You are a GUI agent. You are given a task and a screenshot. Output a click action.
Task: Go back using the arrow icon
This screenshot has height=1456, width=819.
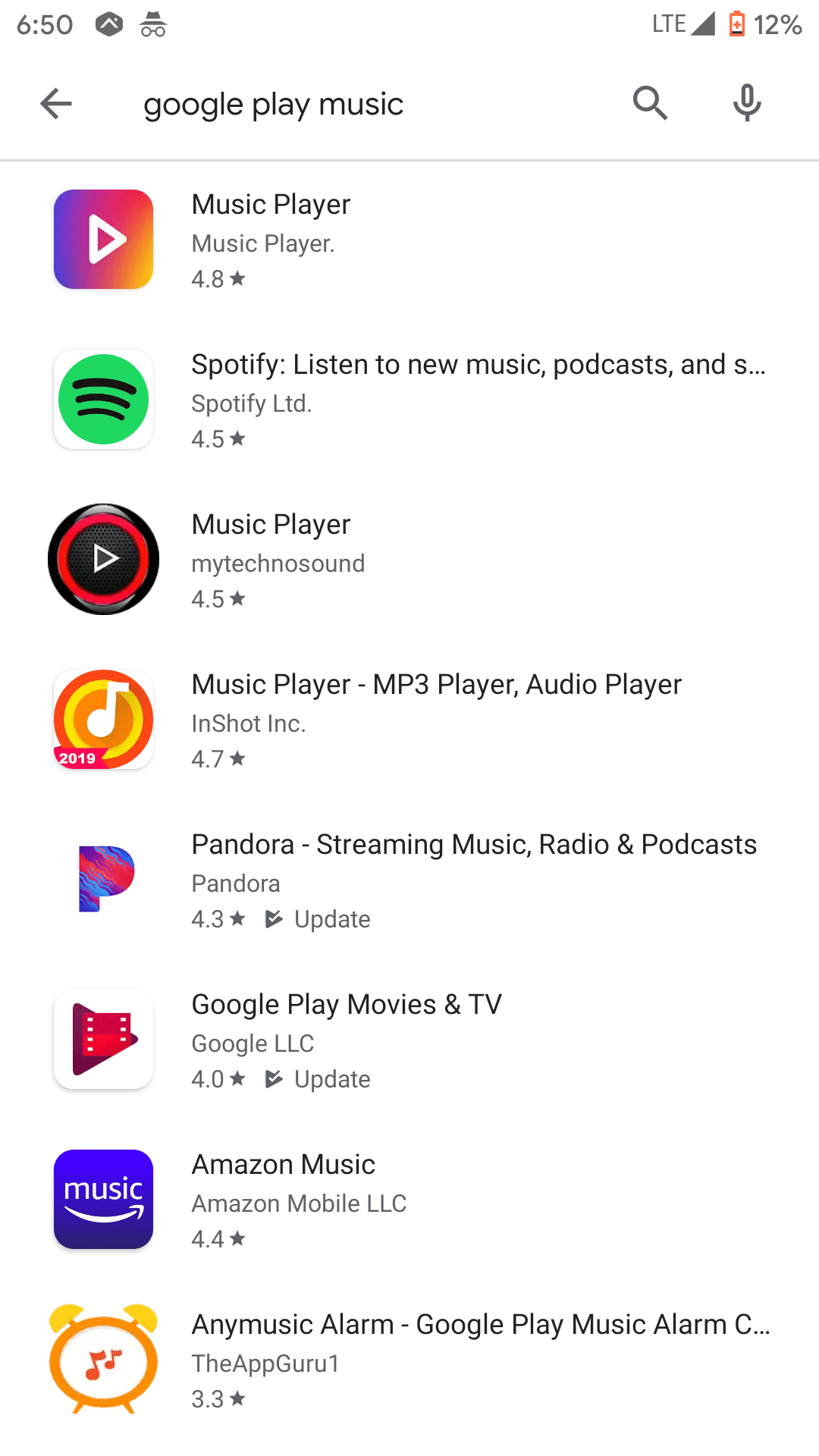click(55, 103)
